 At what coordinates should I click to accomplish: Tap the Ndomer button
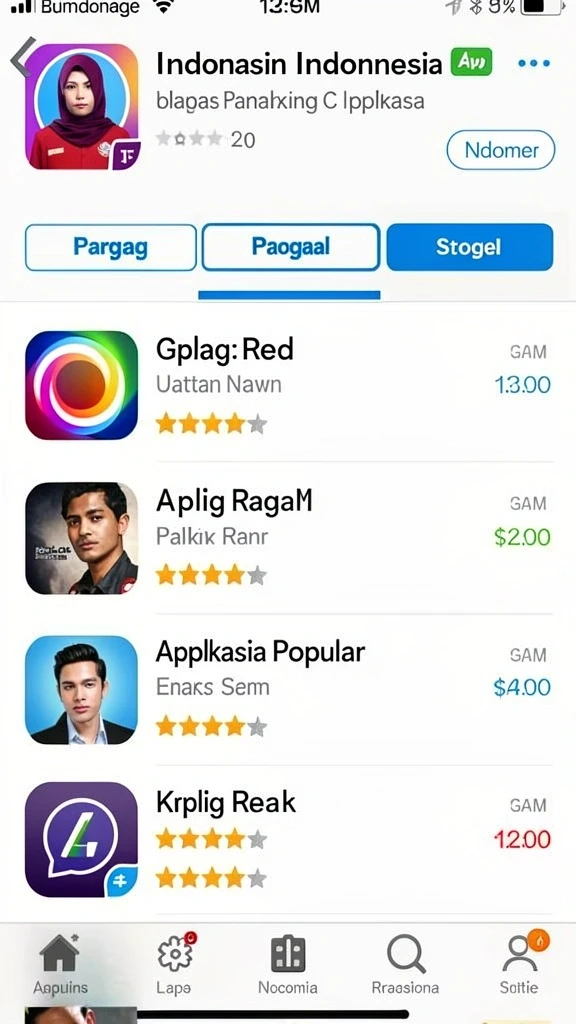click(501, 150)
